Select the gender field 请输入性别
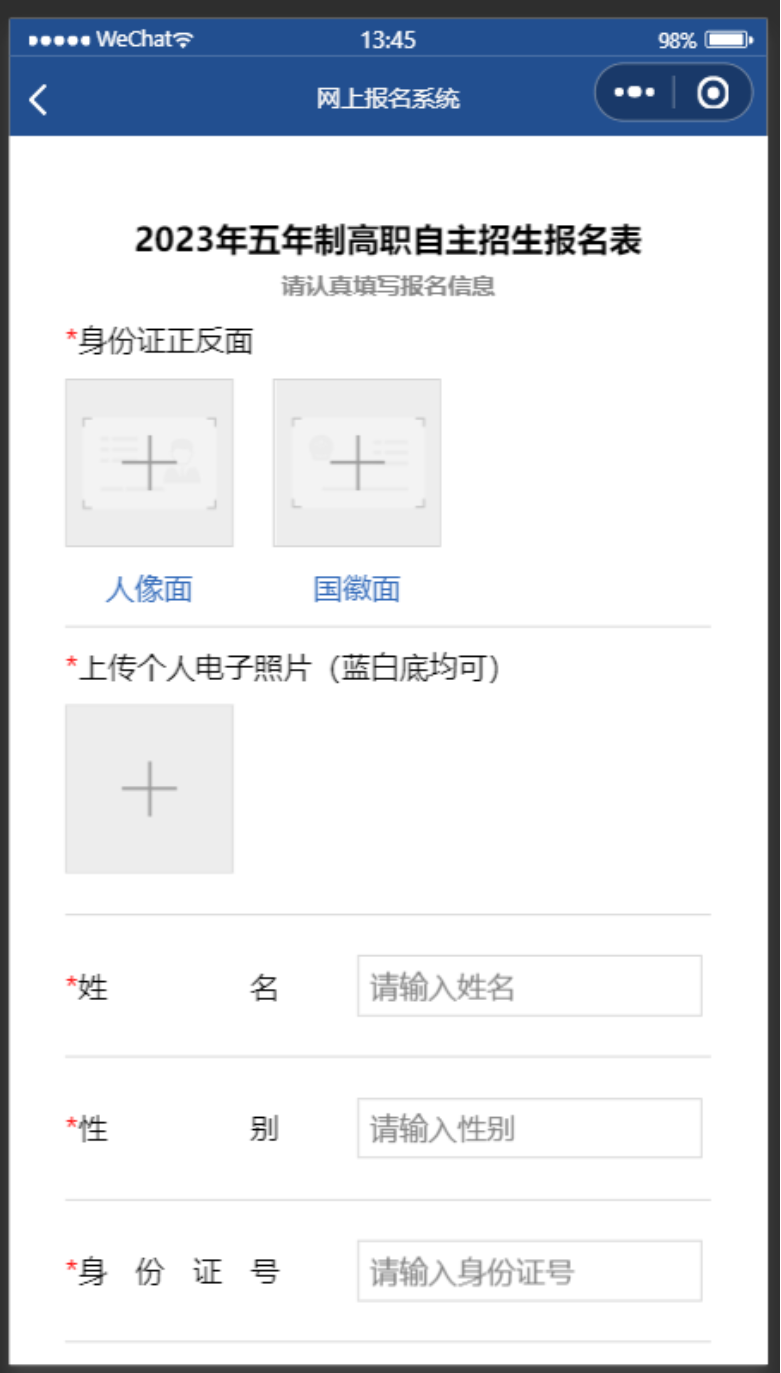Screen dimensions: 781x1373 tap(530, 1128)
